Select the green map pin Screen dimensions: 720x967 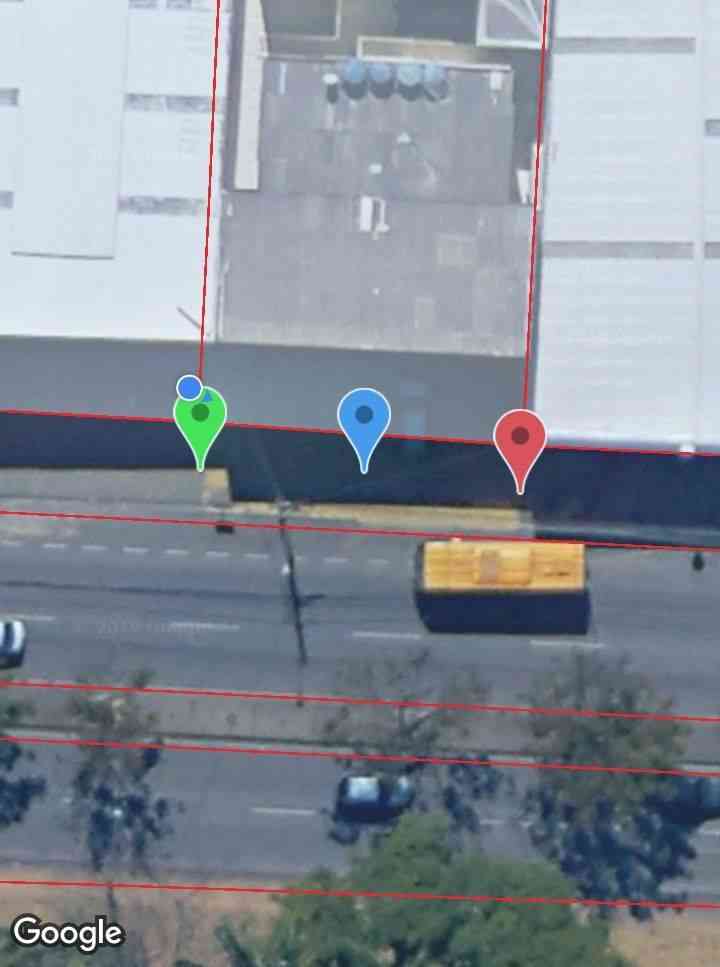coord(200,418)
